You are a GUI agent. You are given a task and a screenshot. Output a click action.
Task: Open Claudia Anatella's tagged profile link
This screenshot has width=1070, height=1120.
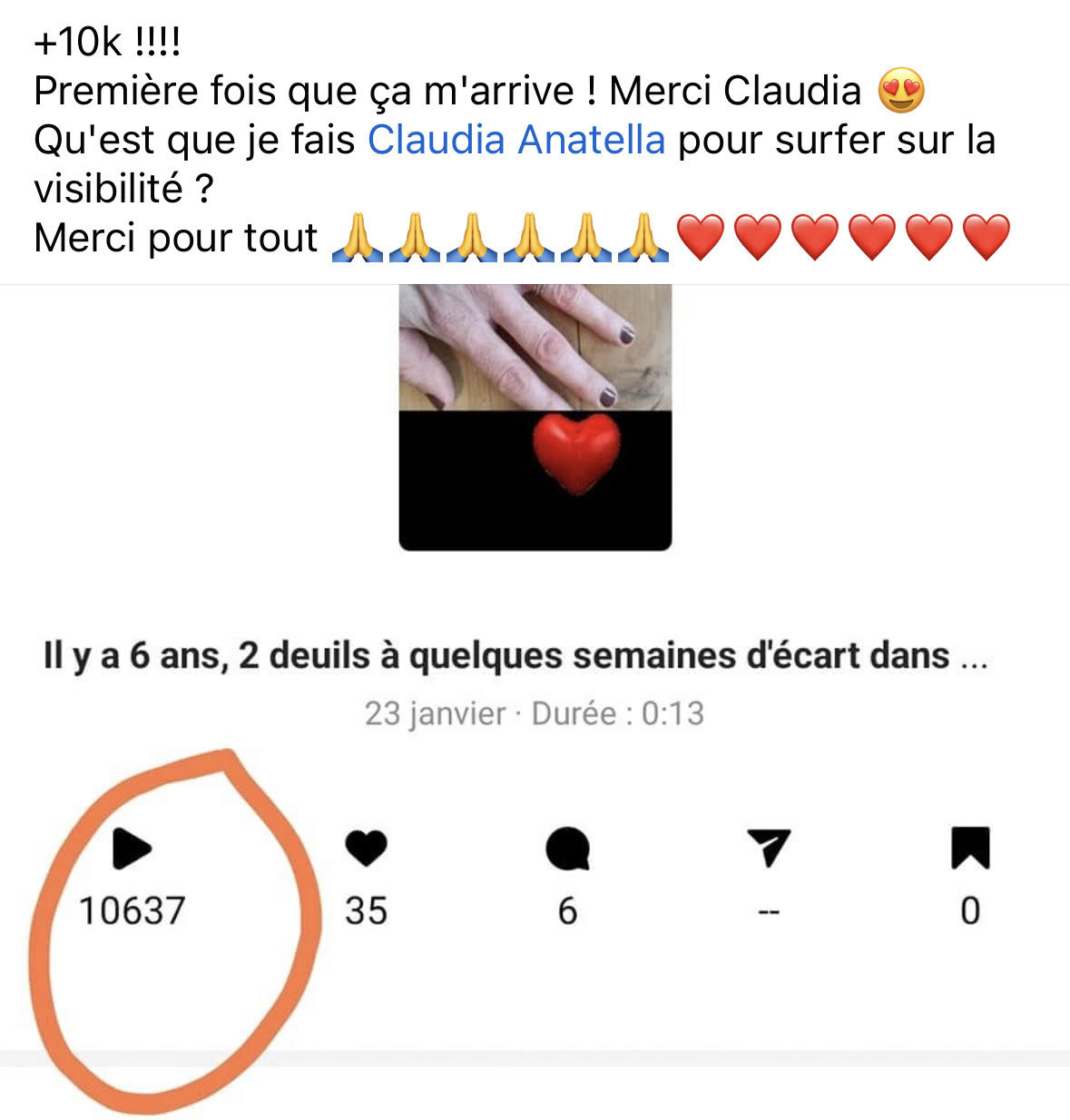point(515,141)
